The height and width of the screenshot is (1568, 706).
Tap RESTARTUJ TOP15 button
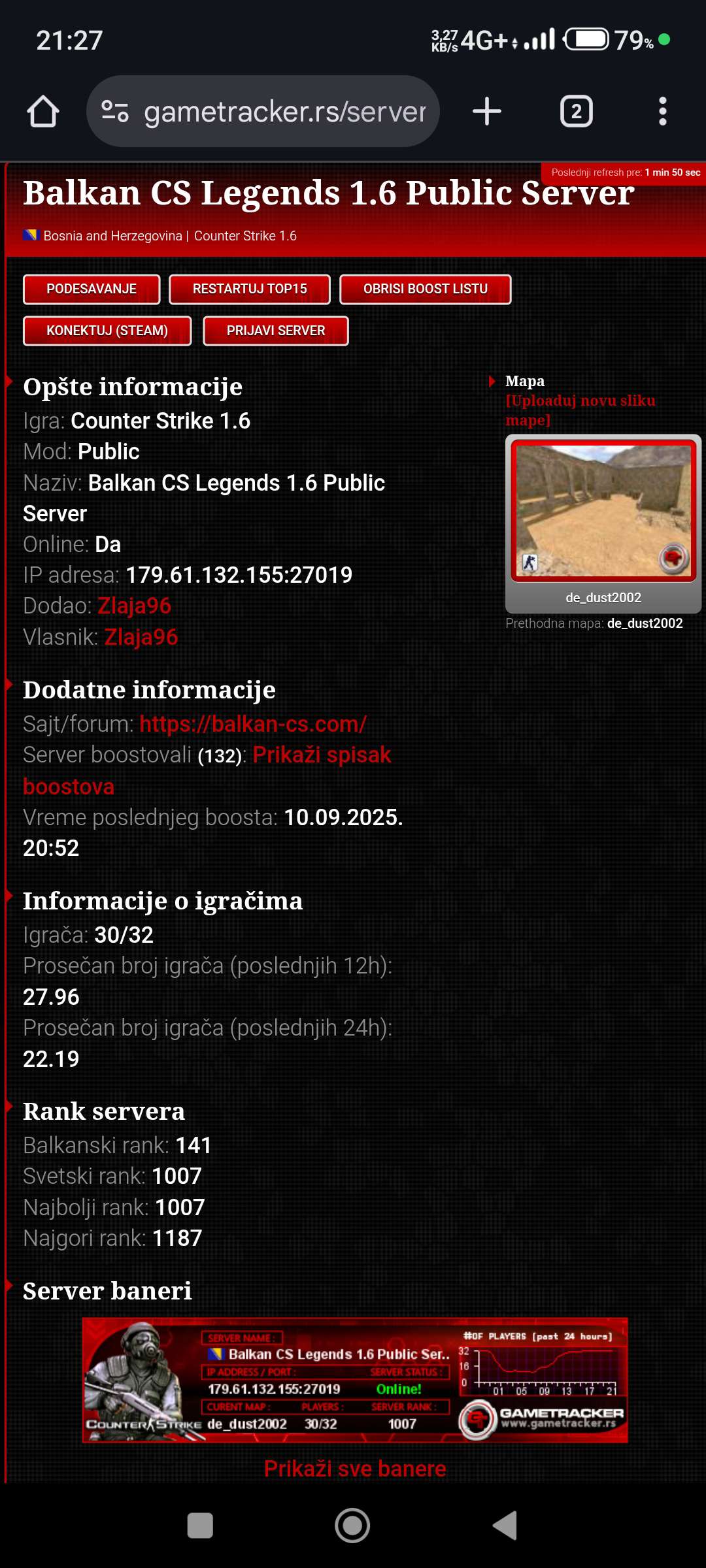249,289
